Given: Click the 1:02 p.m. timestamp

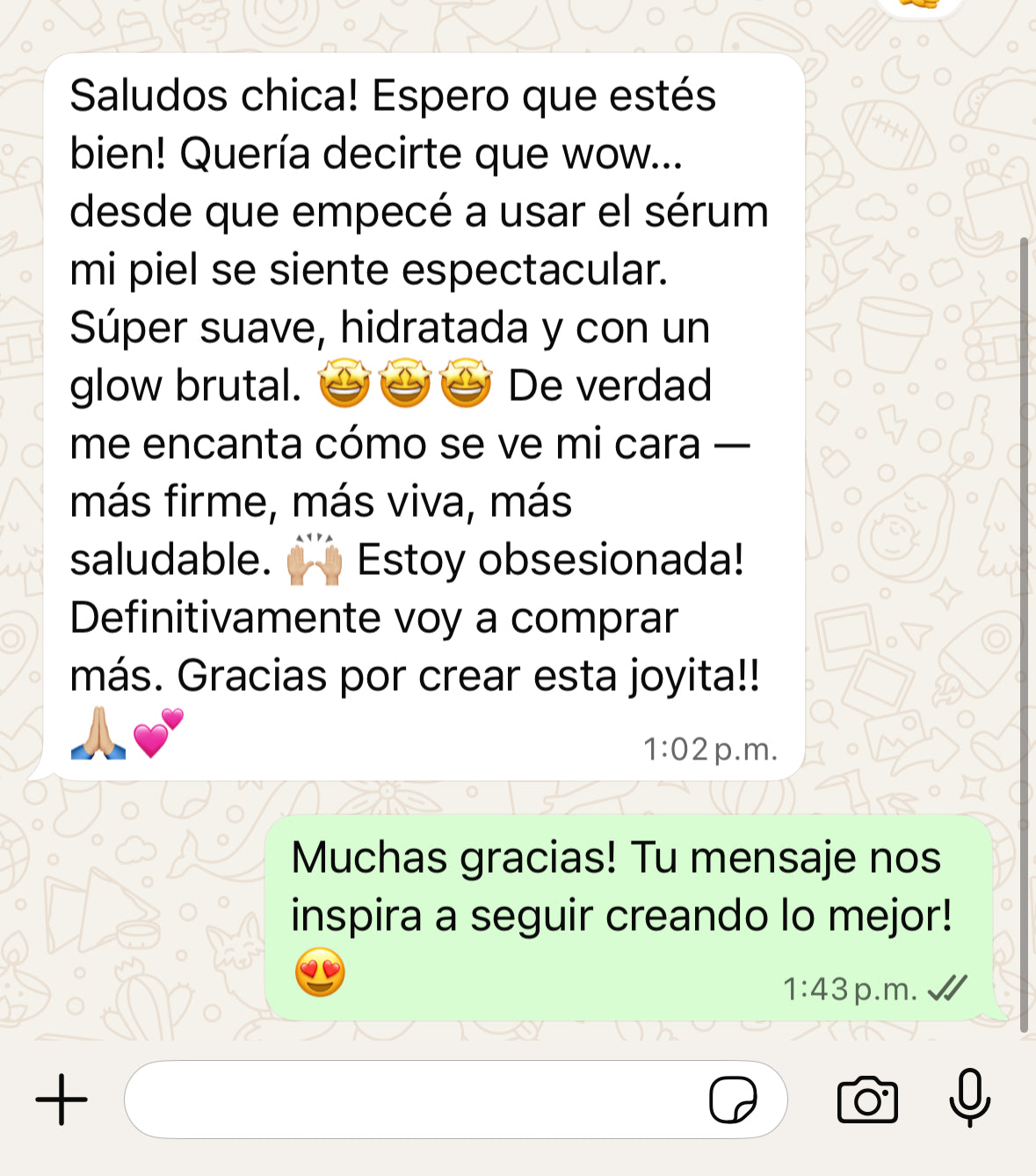Looking at the screenshot, I should point(712,749).
